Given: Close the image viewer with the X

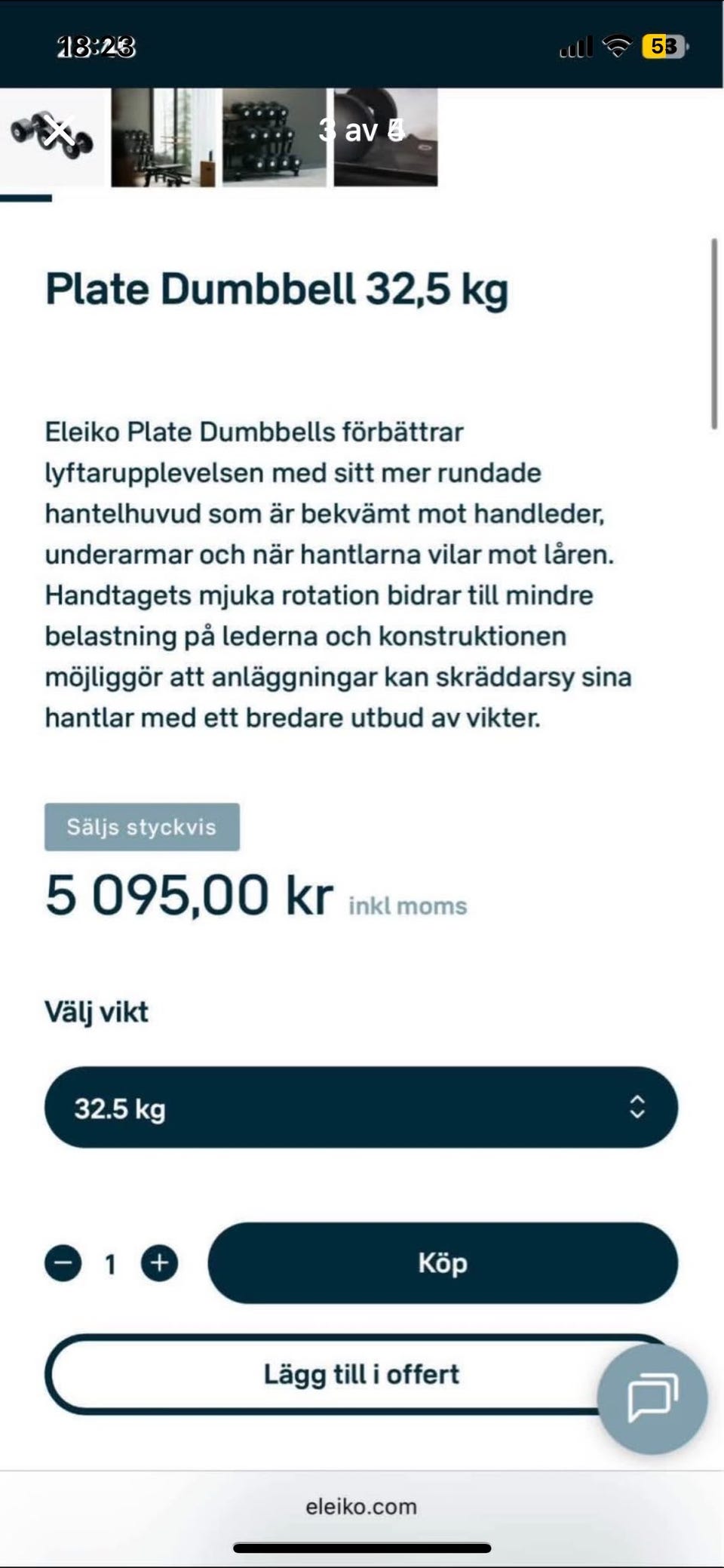Looking at the screenshot, I should click(58, 131).
